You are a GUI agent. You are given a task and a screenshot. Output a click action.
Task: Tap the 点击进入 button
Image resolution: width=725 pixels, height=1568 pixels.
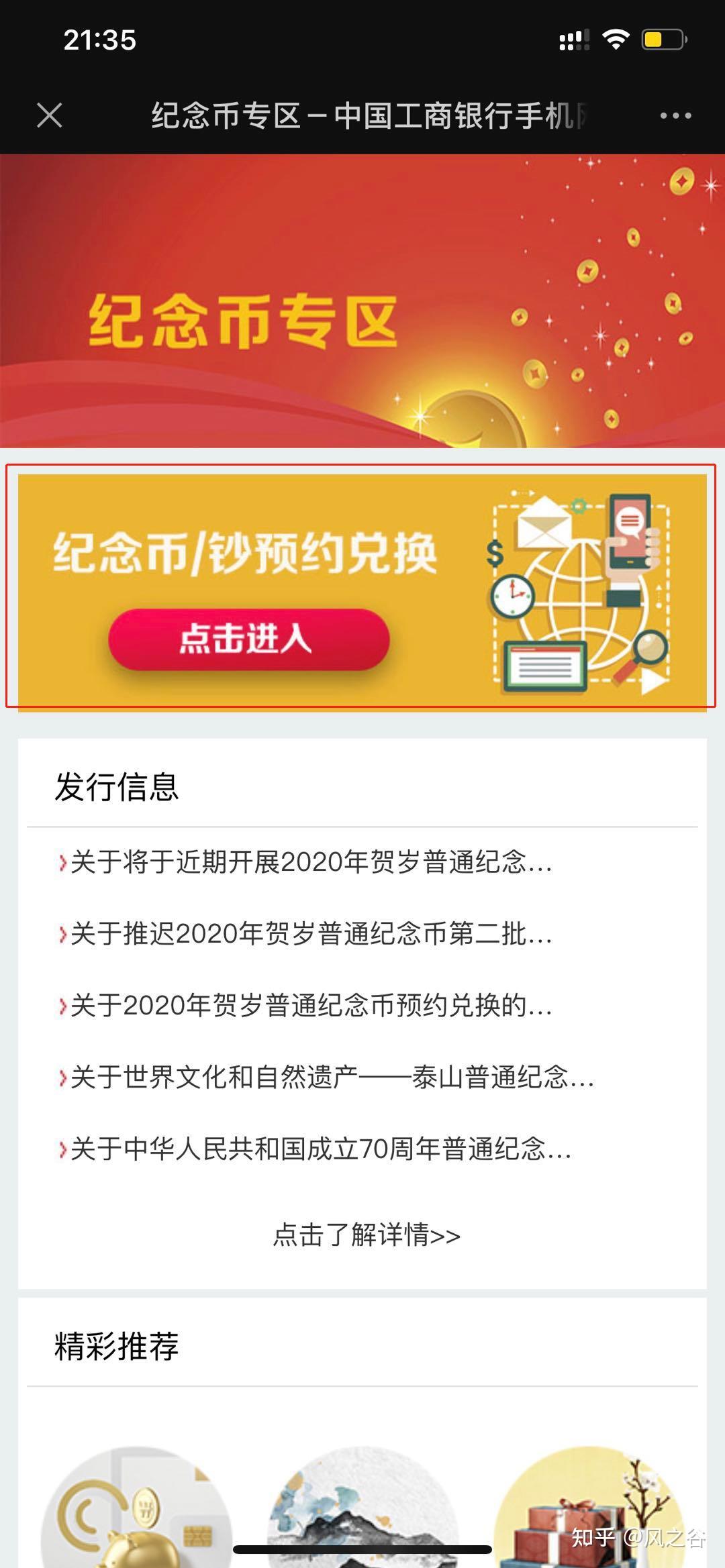(x=248, y=639)
